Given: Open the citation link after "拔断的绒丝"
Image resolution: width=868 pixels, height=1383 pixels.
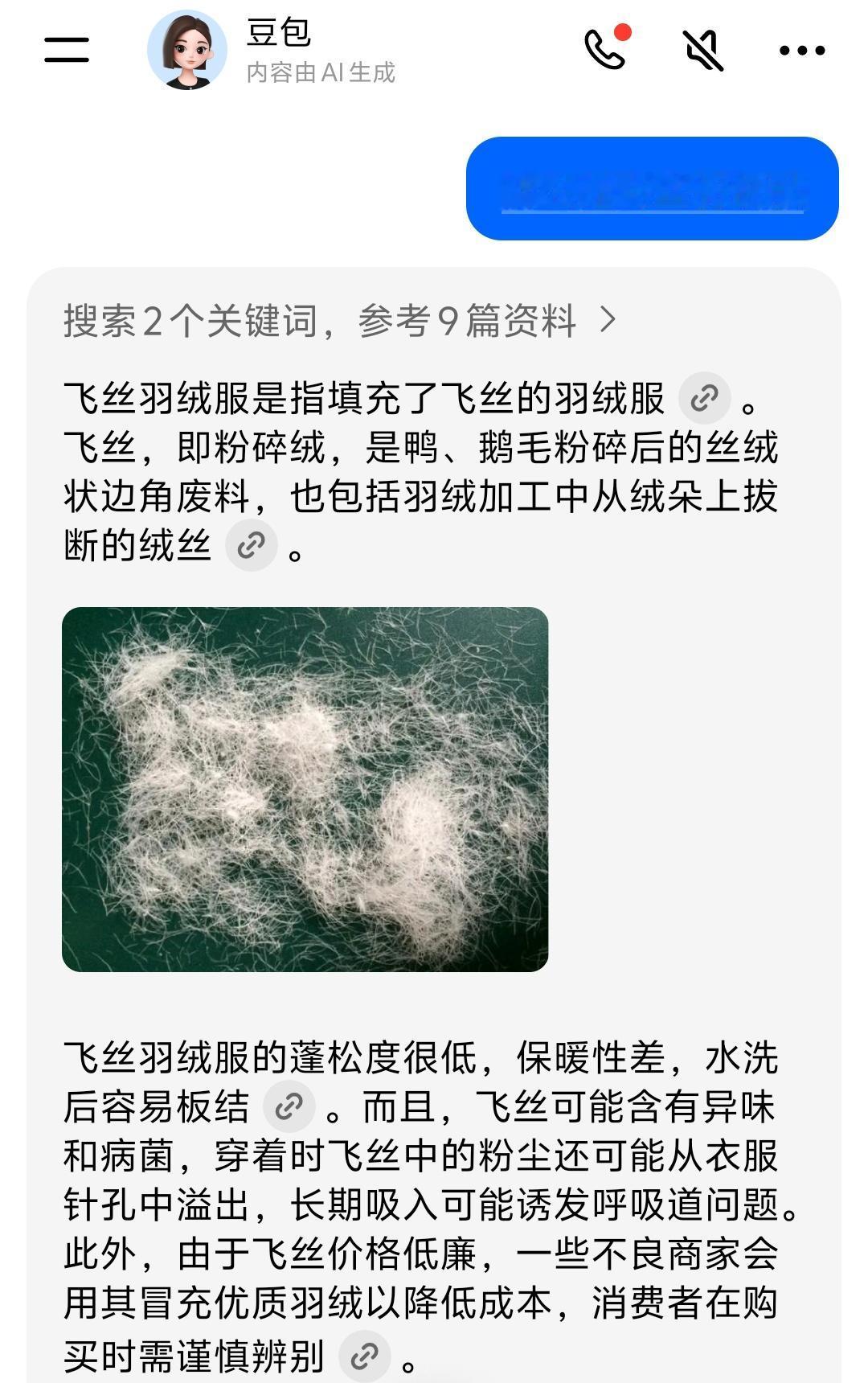Looking at the screenshot, I should (252, 545).
